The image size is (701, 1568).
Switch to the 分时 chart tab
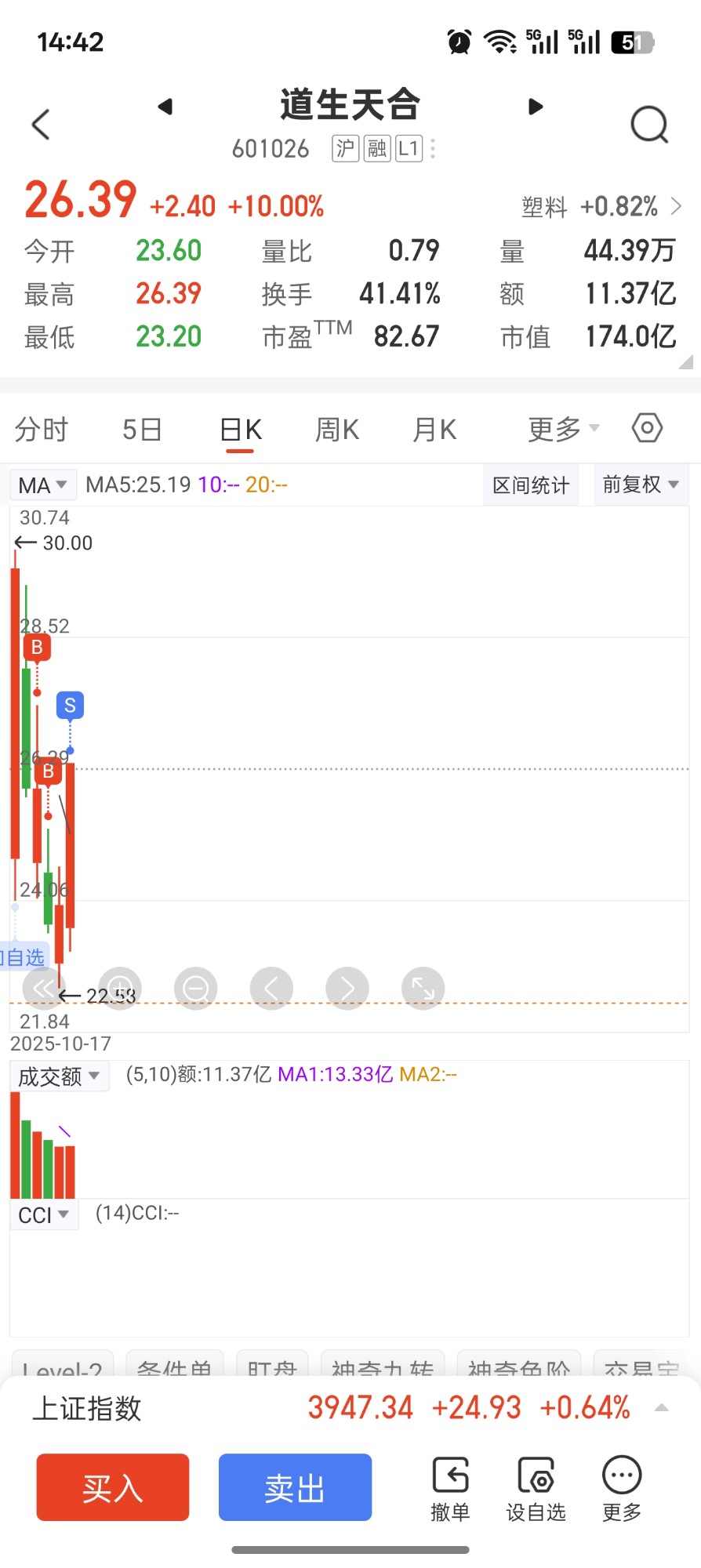pos(42,430)
